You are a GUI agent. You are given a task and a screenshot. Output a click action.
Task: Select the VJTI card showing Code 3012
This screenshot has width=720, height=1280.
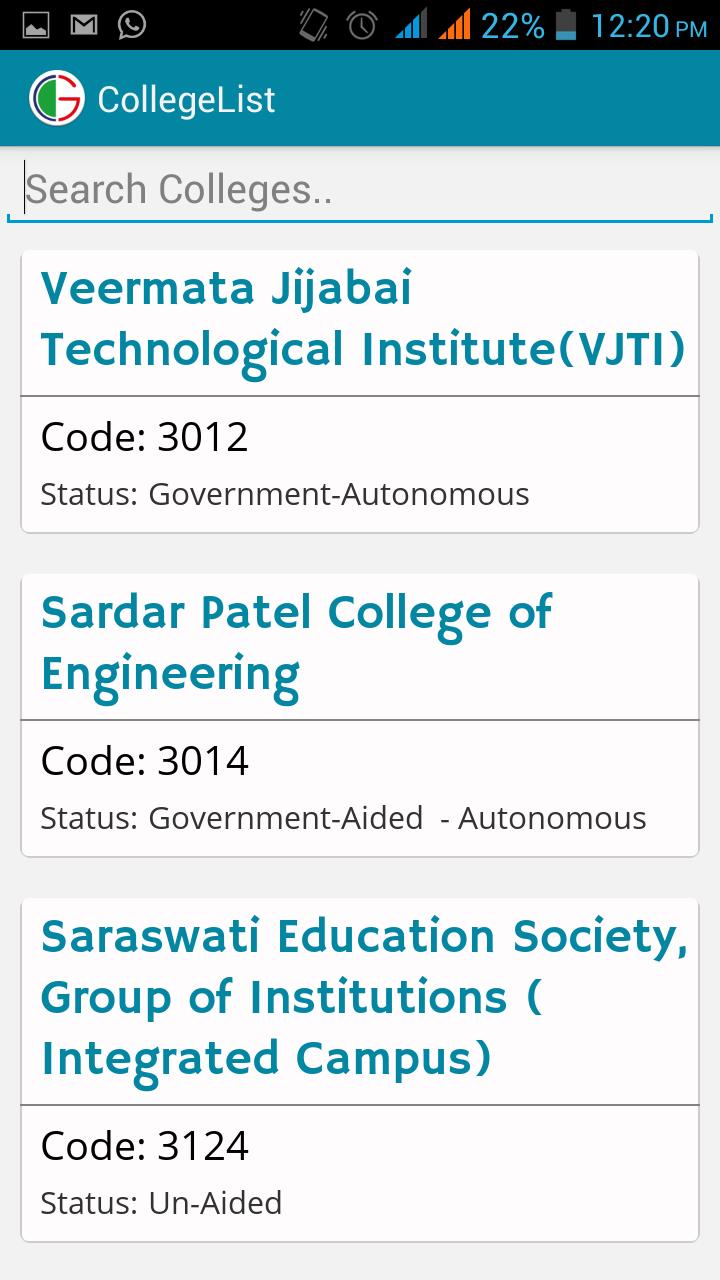(x=360, y=436)
